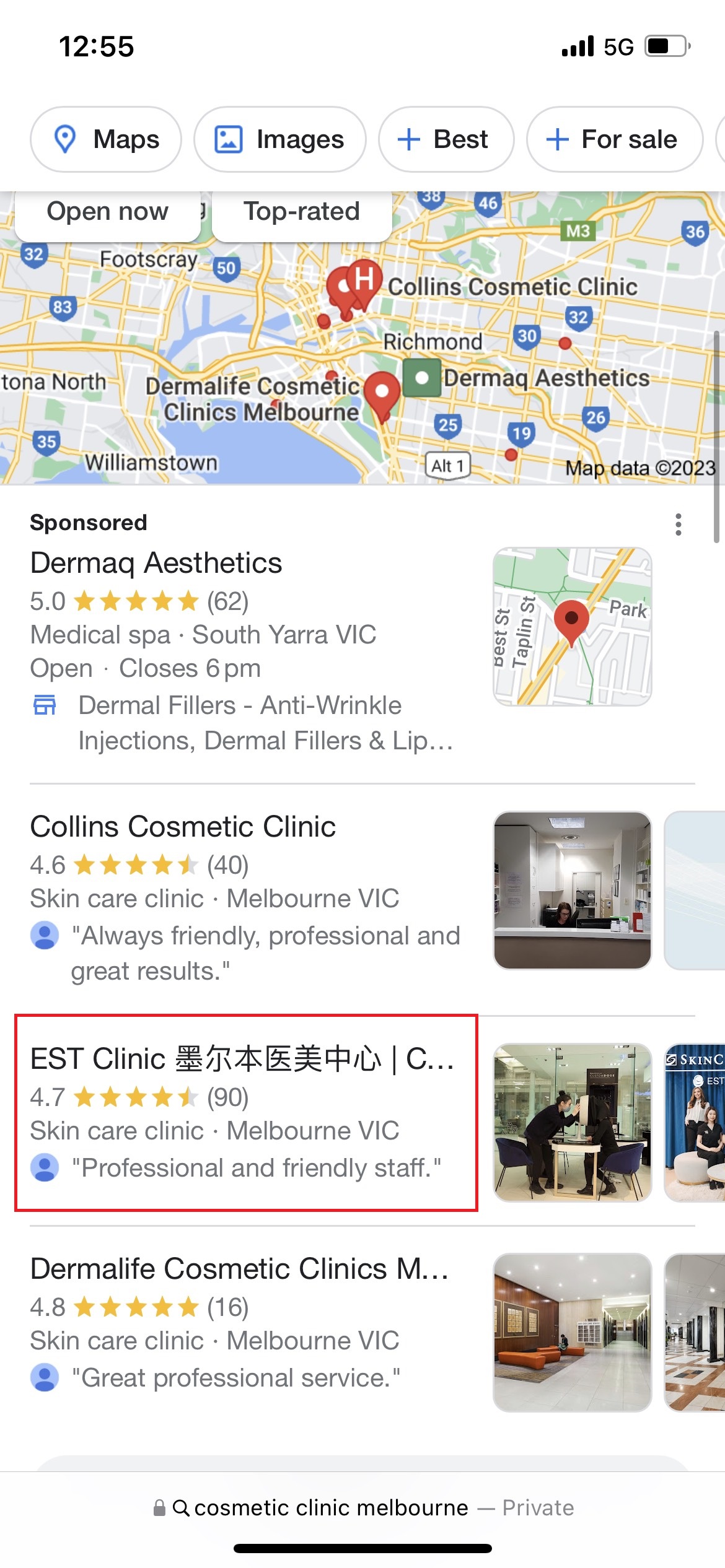725x1568 pixels.
Task: View the Dermalife lobby photo
Action: (x=572, y=1332)
